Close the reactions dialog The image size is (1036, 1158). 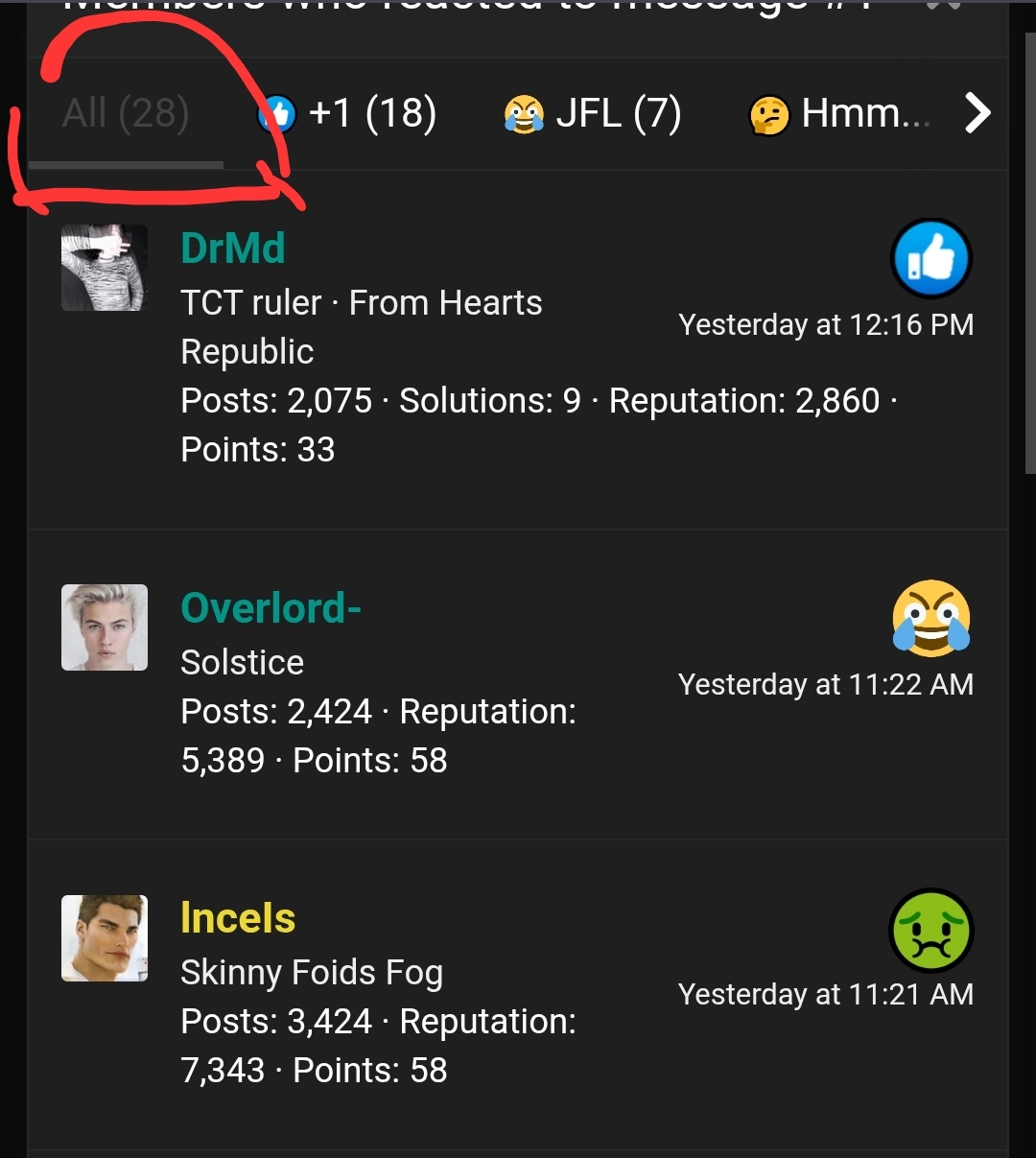coord(945,5)
